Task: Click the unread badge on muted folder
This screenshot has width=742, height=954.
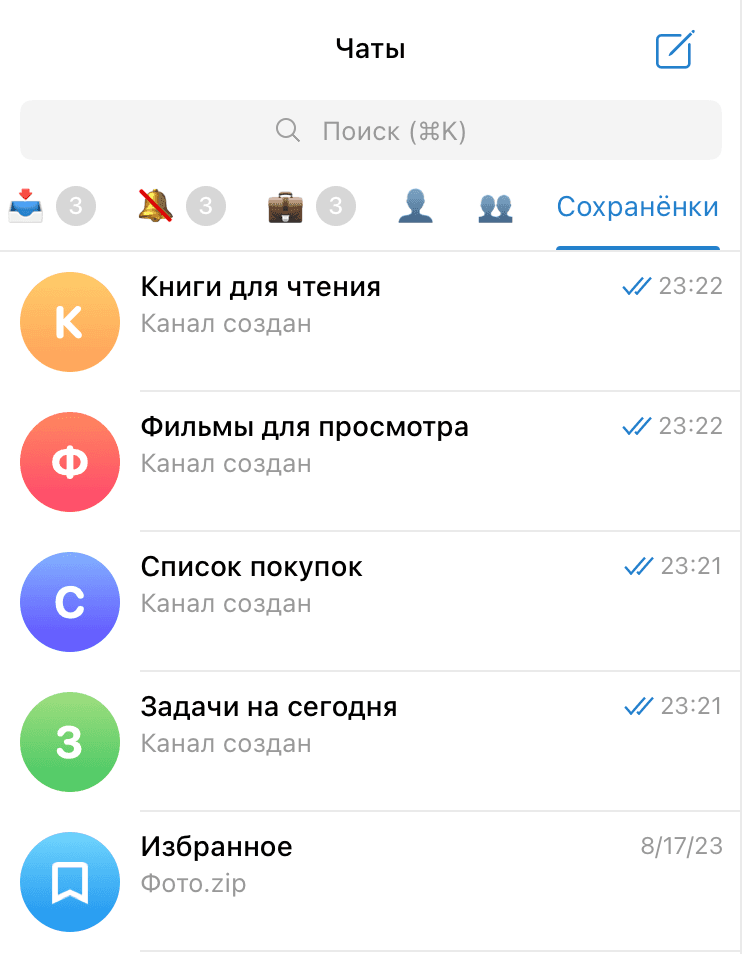Action: [x=206, y=205]
